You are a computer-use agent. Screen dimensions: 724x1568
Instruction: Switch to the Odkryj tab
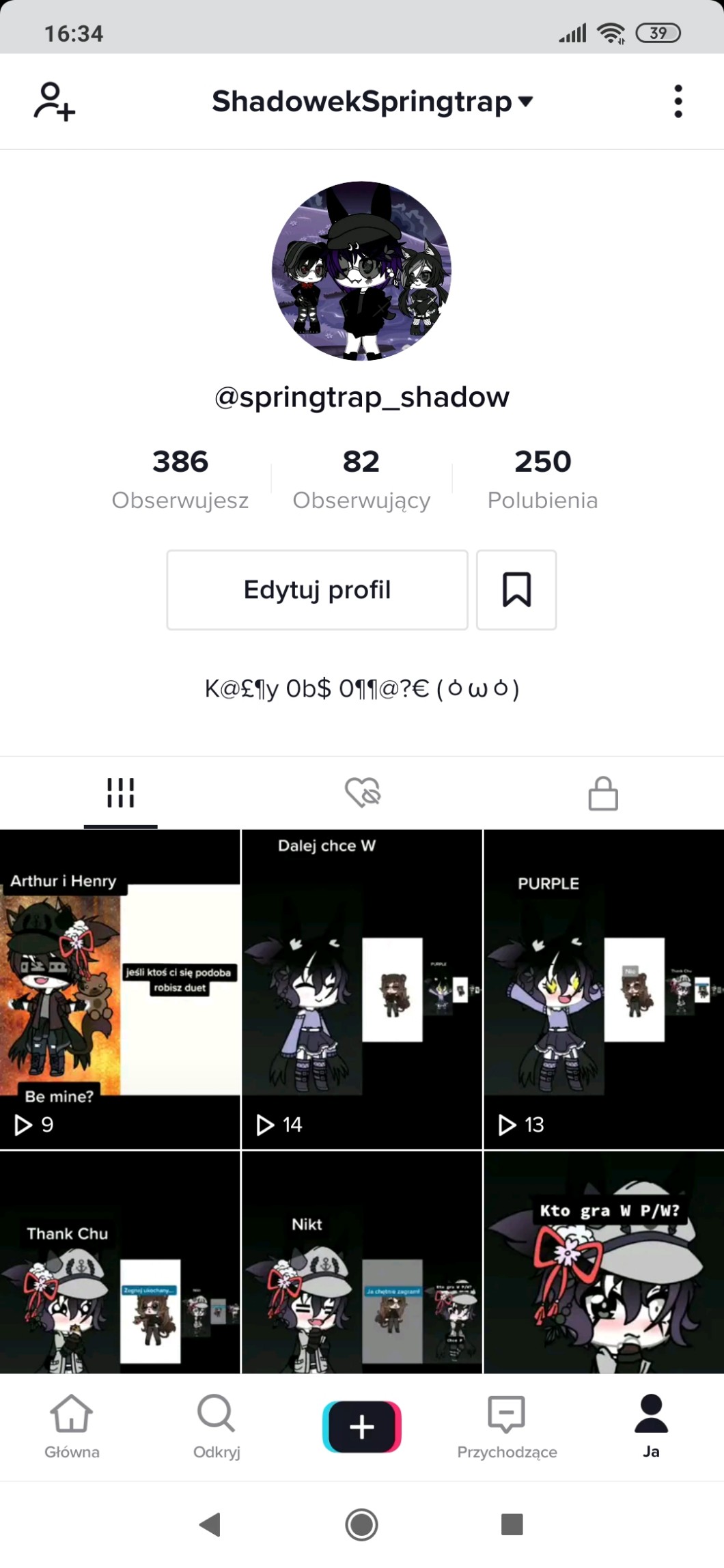point(217,1426)
